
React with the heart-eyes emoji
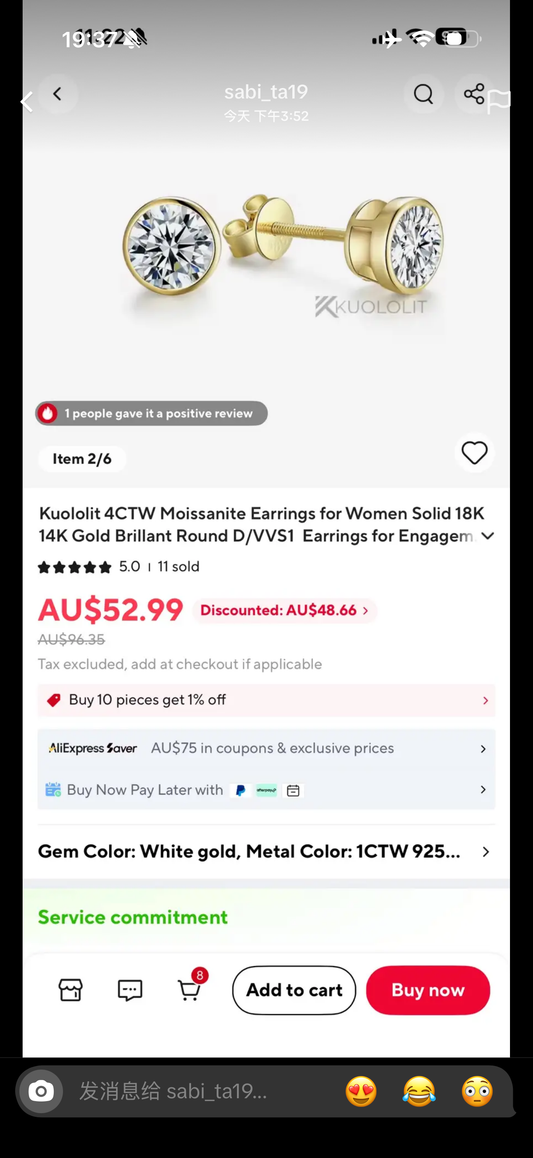click(361, 1091)
